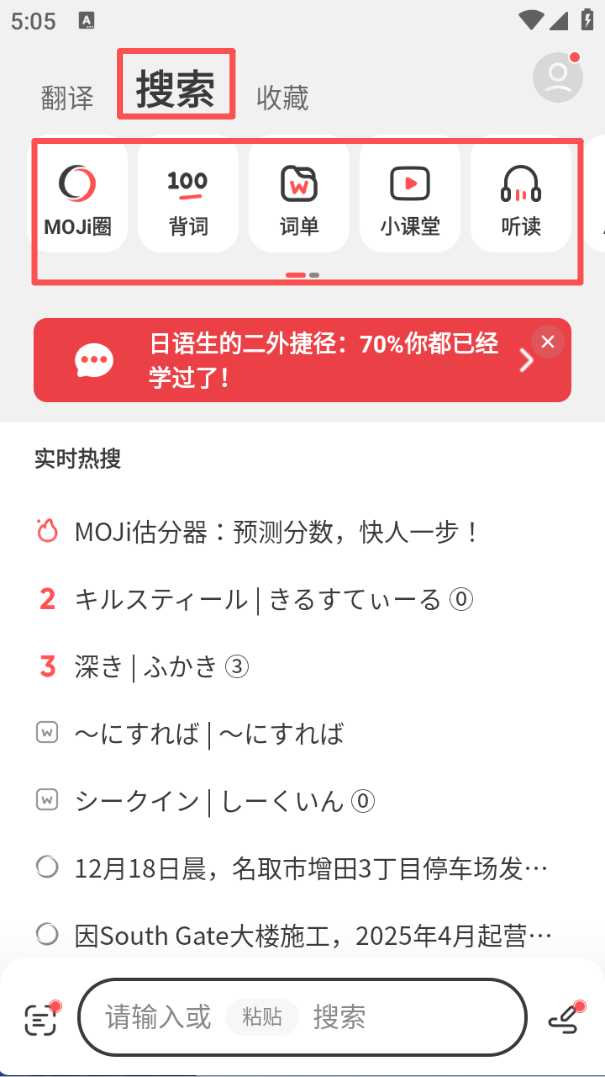Open the South Gate大楼施工 news item

tap(312, 936)
